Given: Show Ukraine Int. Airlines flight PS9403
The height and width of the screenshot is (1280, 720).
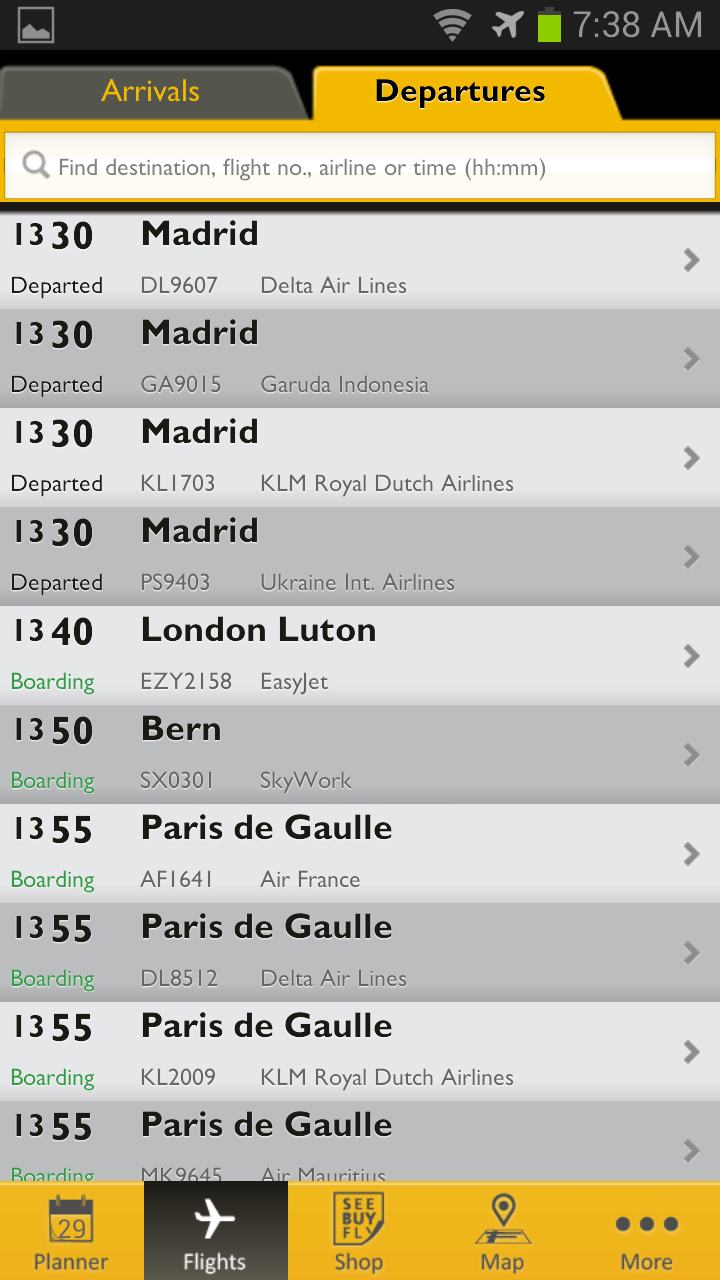Looking at the screenshot, I should point(360,557).
